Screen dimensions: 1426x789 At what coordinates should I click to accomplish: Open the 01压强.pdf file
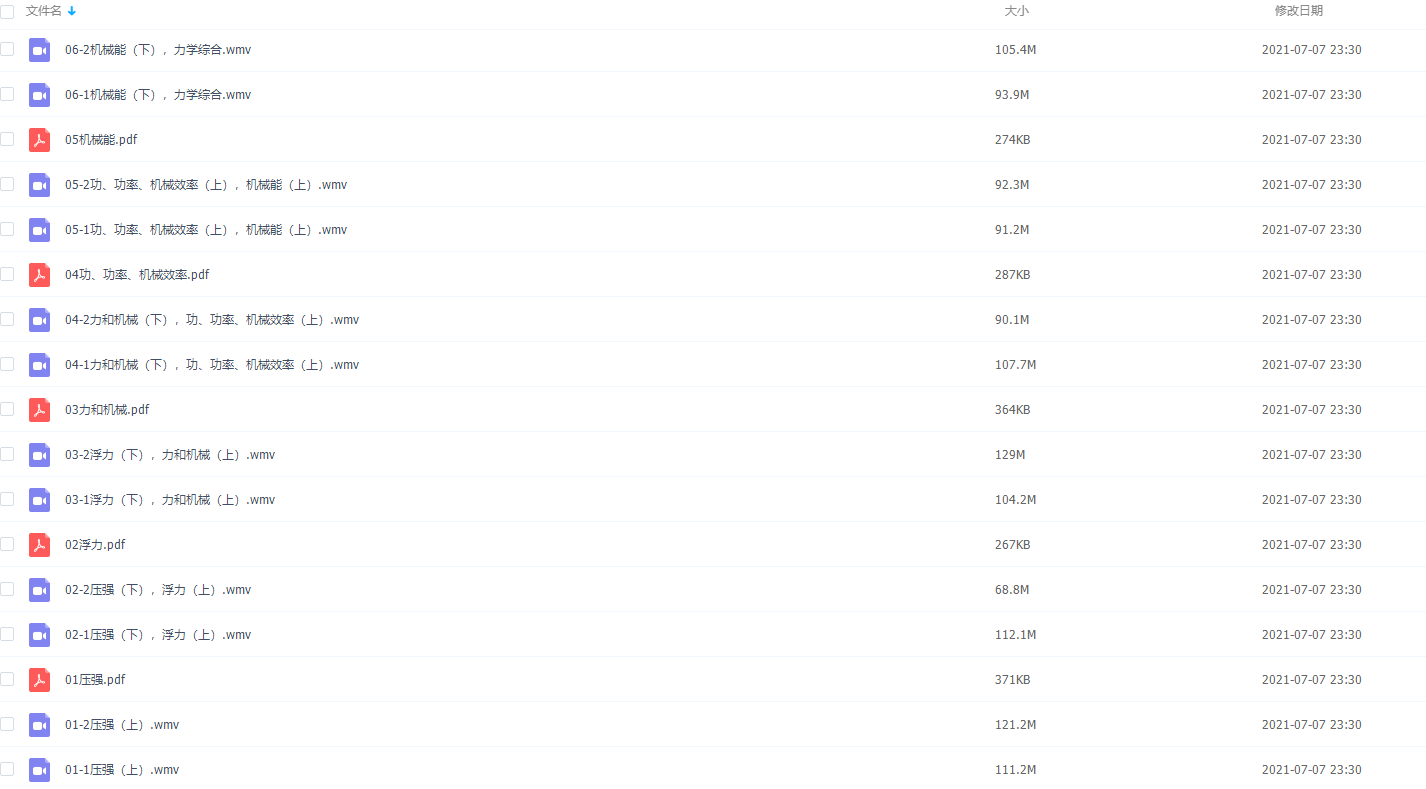coord(95,680)
